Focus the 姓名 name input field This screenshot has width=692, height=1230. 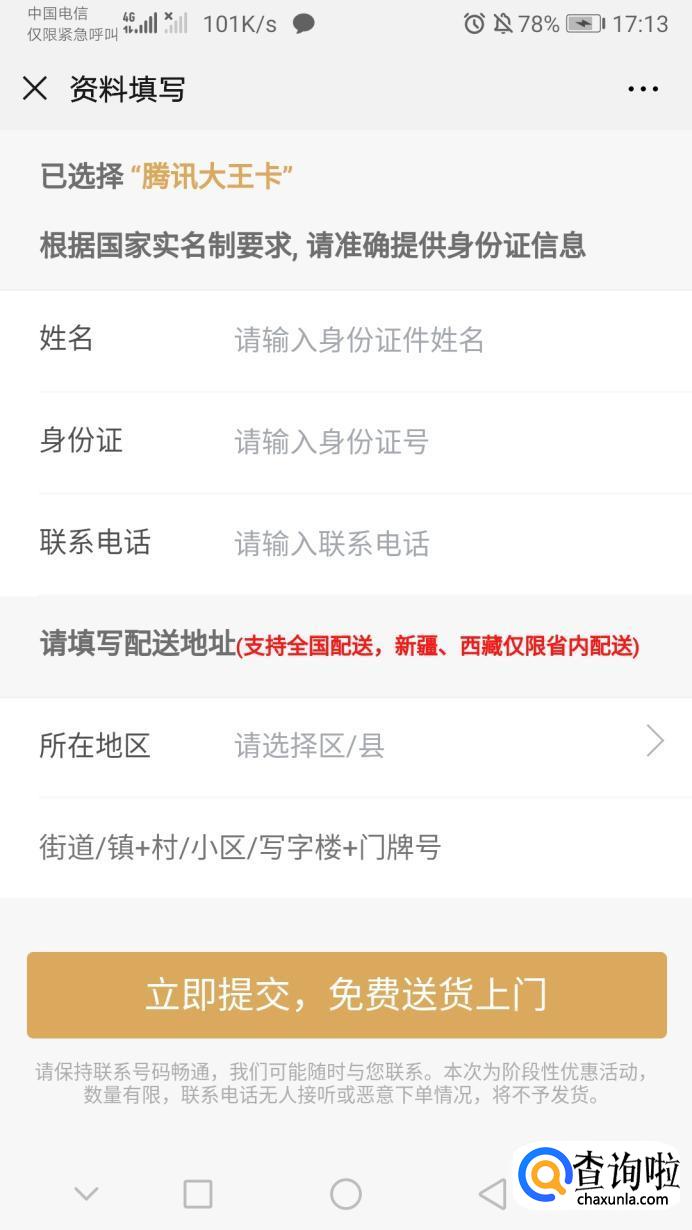pyautogui.click(x=440, y=341)
